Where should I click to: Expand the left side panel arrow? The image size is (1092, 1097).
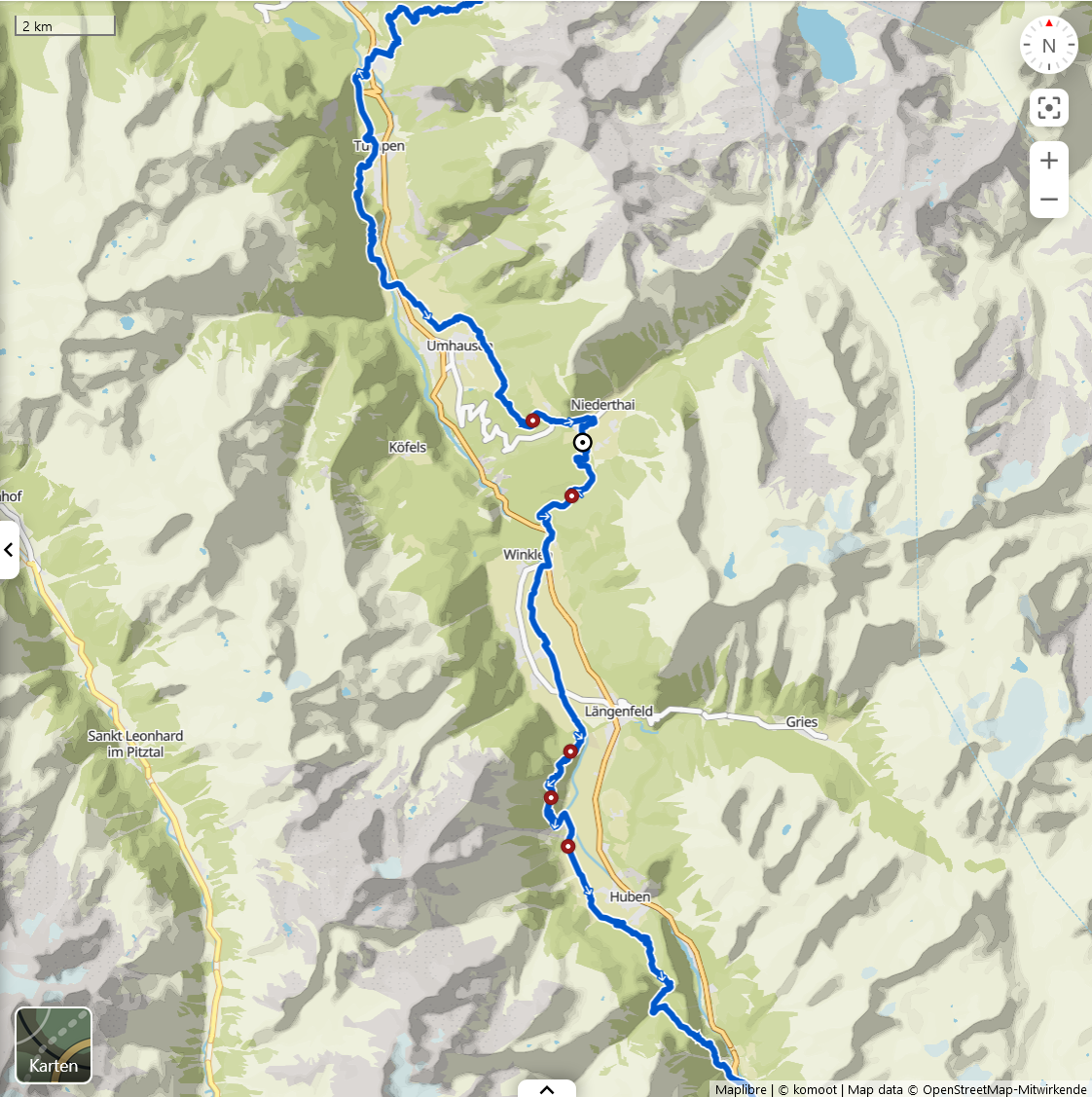pyautogui.click(x=9, y=550)
